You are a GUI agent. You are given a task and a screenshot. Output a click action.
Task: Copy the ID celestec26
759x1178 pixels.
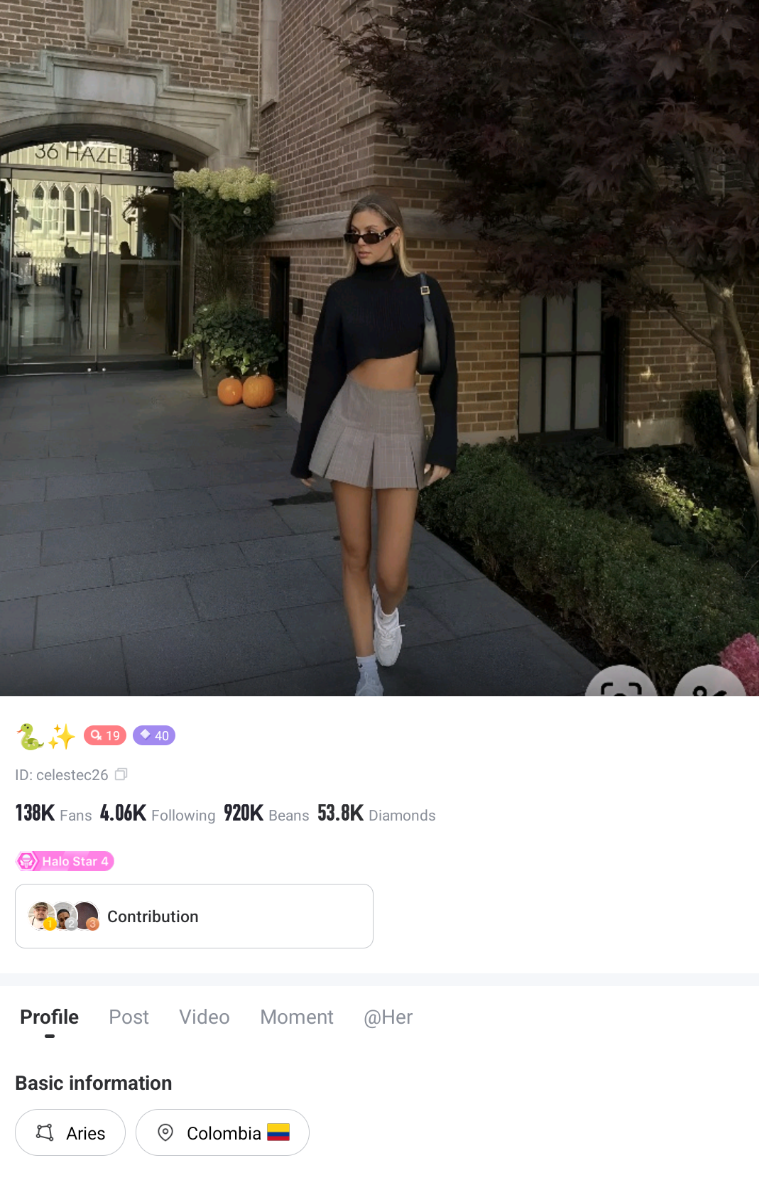[x=121, y=775]
